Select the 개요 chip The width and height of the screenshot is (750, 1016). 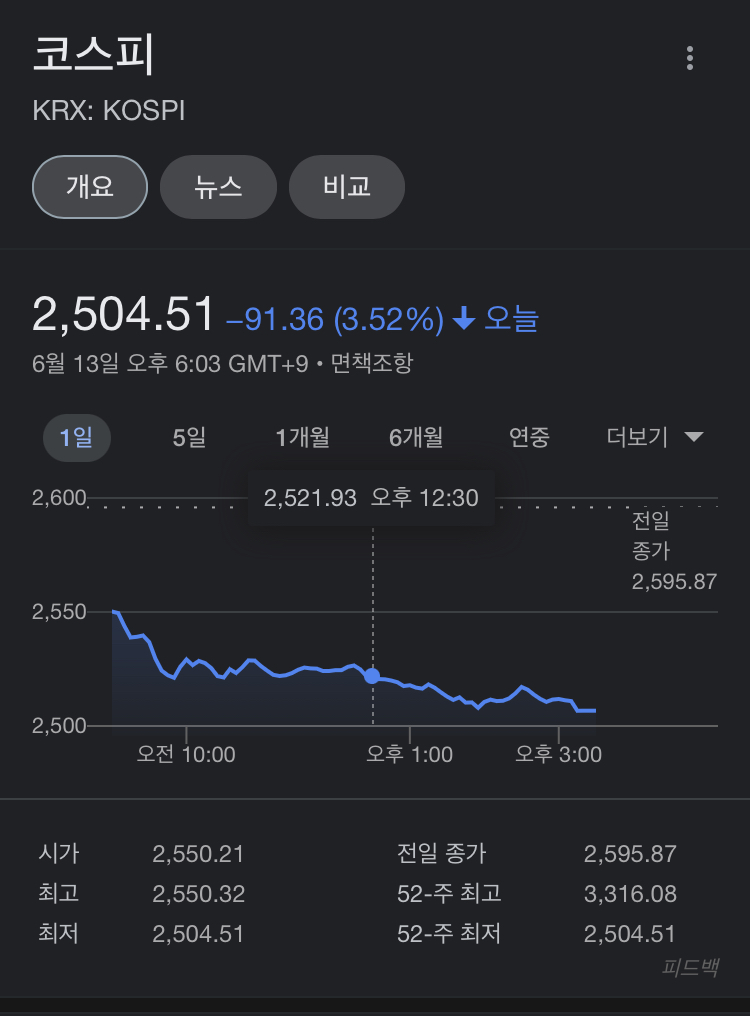click(x=90, y=187)
